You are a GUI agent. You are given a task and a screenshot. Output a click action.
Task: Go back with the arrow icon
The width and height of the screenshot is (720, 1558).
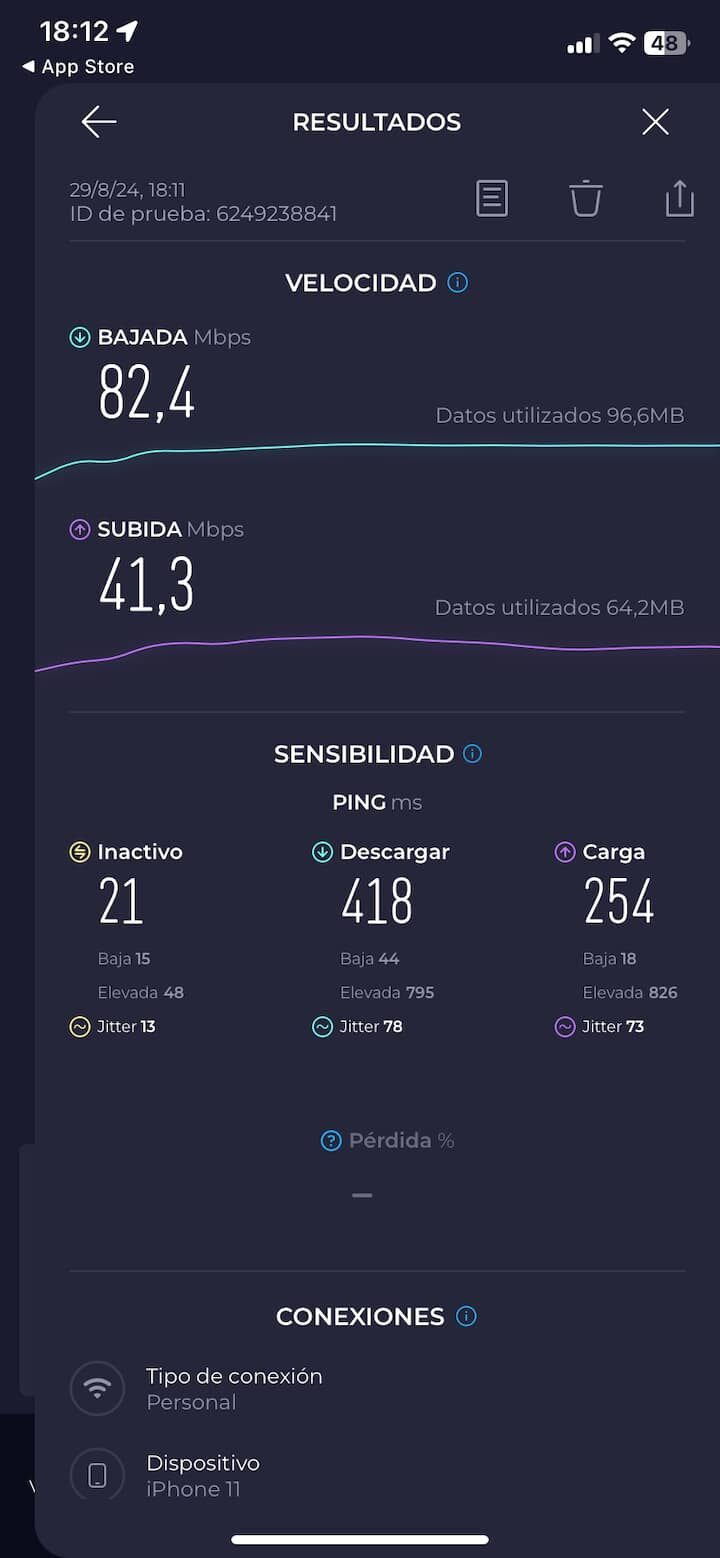click(x=99, y=122)
